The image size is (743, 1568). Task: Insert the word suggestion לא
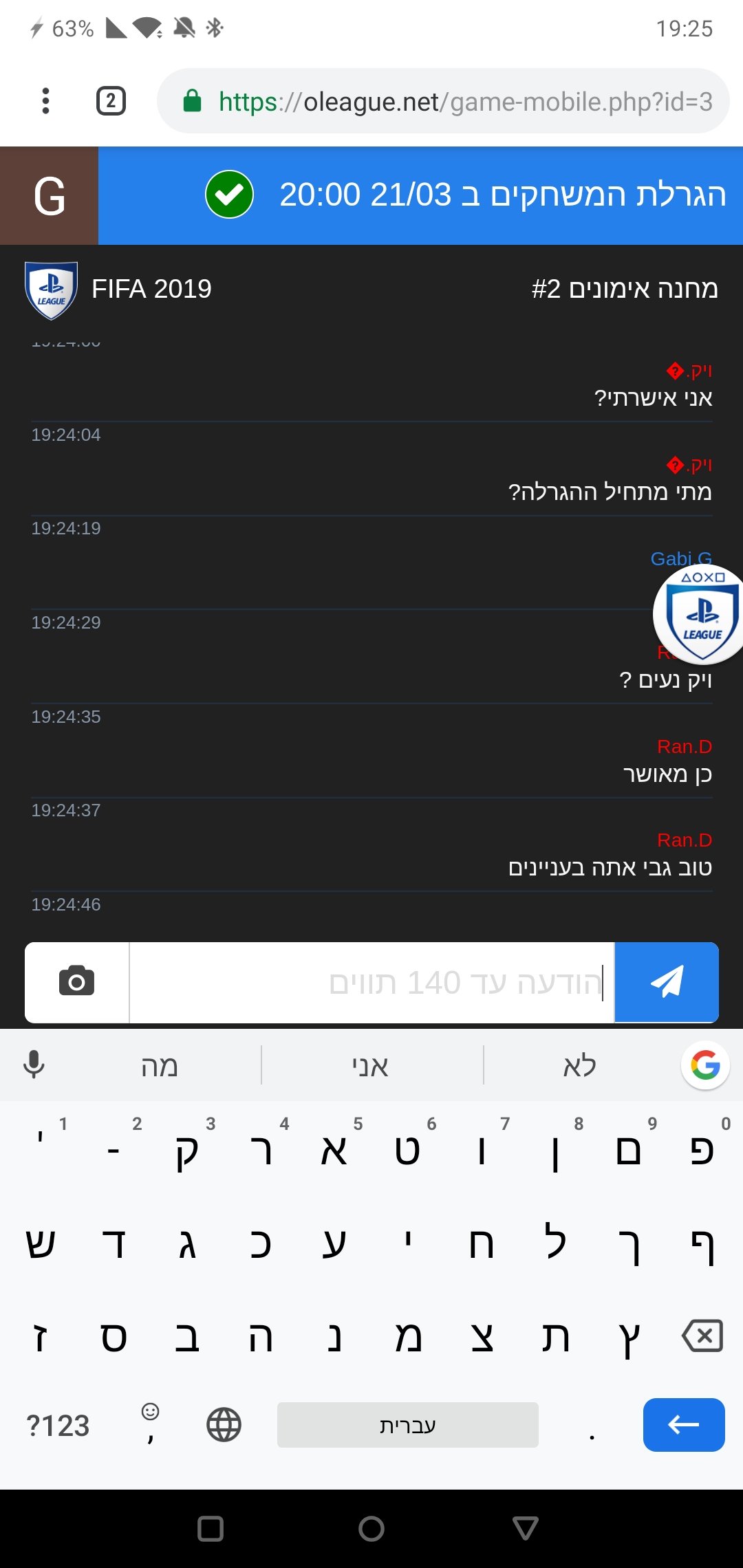[x=580, y=1065]
